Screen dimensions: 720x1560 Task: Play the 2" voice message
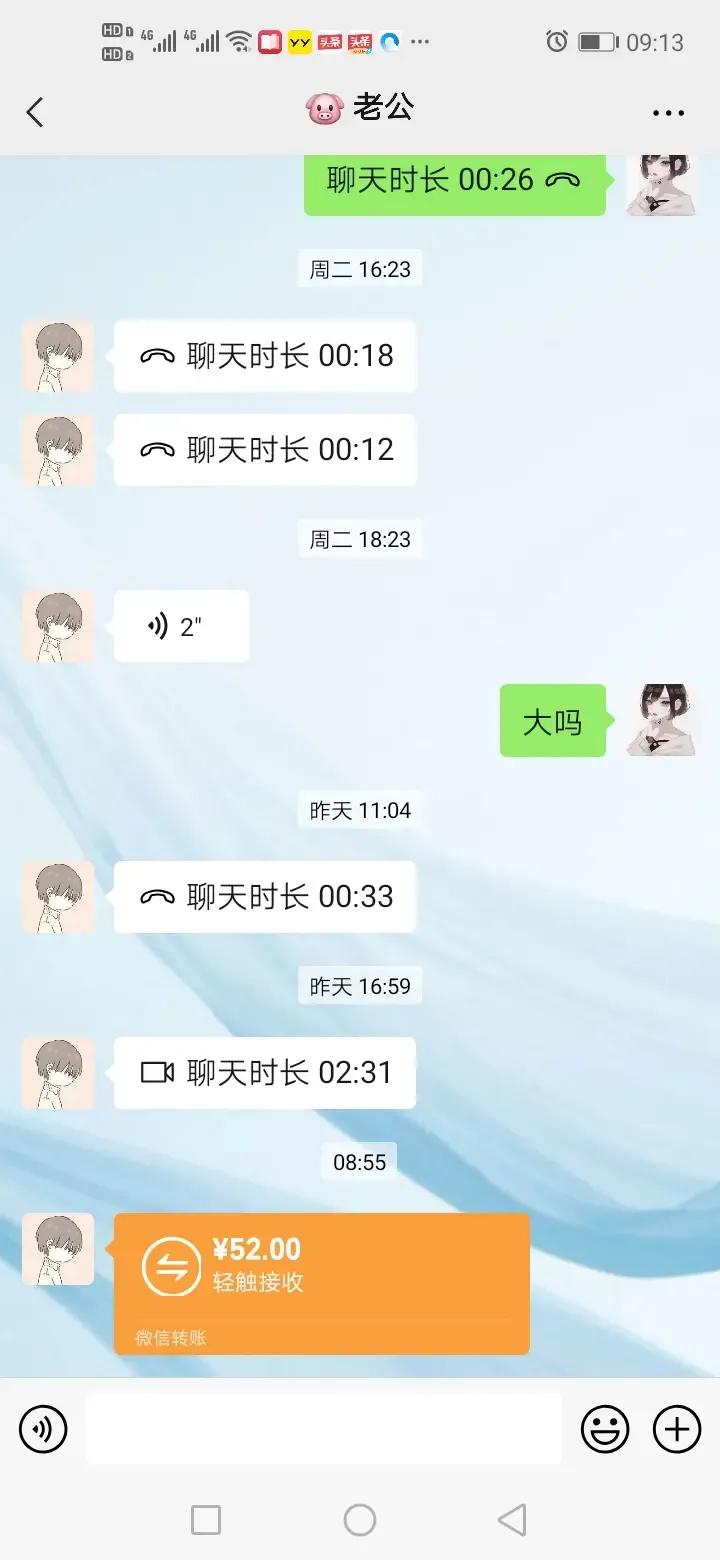tap(180, 625)
